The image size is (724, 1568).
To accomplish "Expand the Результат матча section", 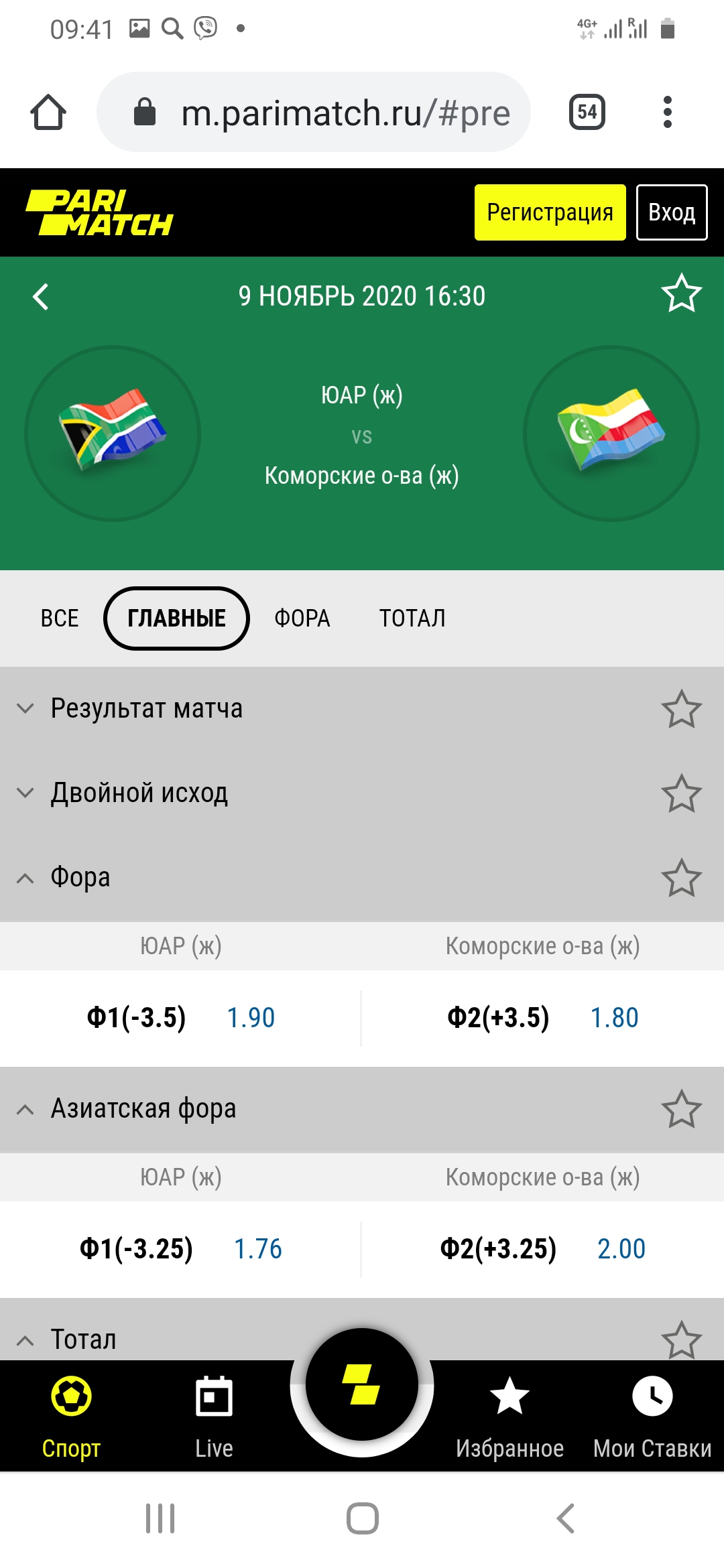I will coord(146,708).
